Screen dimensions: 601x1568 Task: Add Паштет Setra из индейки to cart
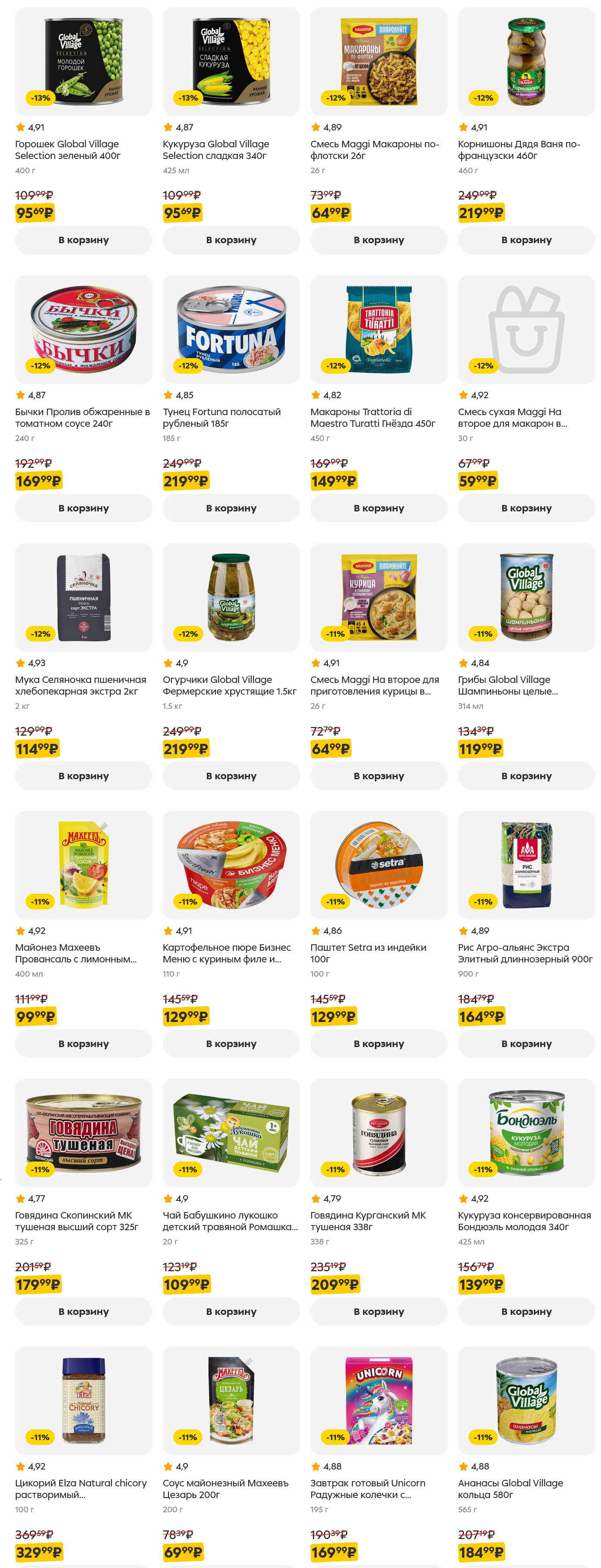[378, 1043]
